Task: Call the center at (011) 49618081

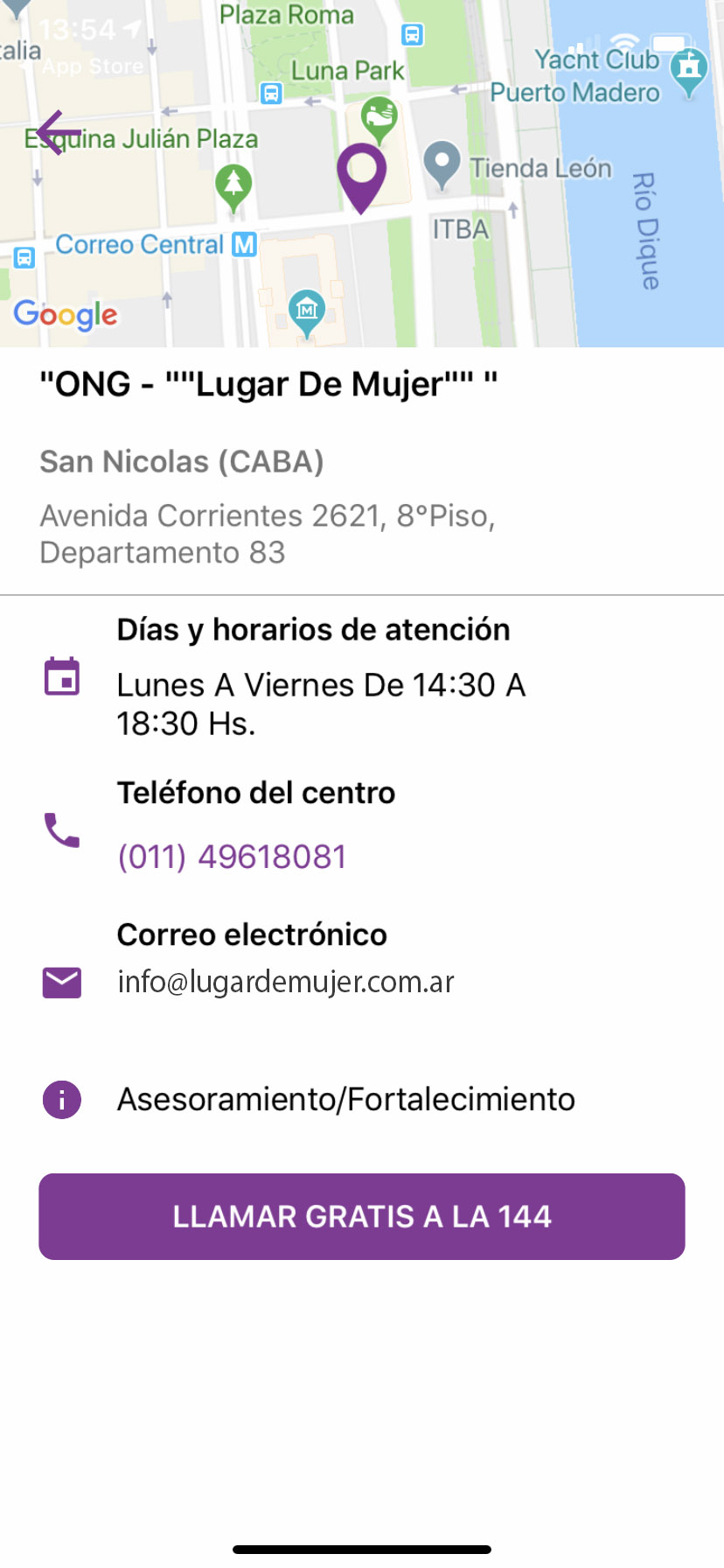Action: pos(233,857)
